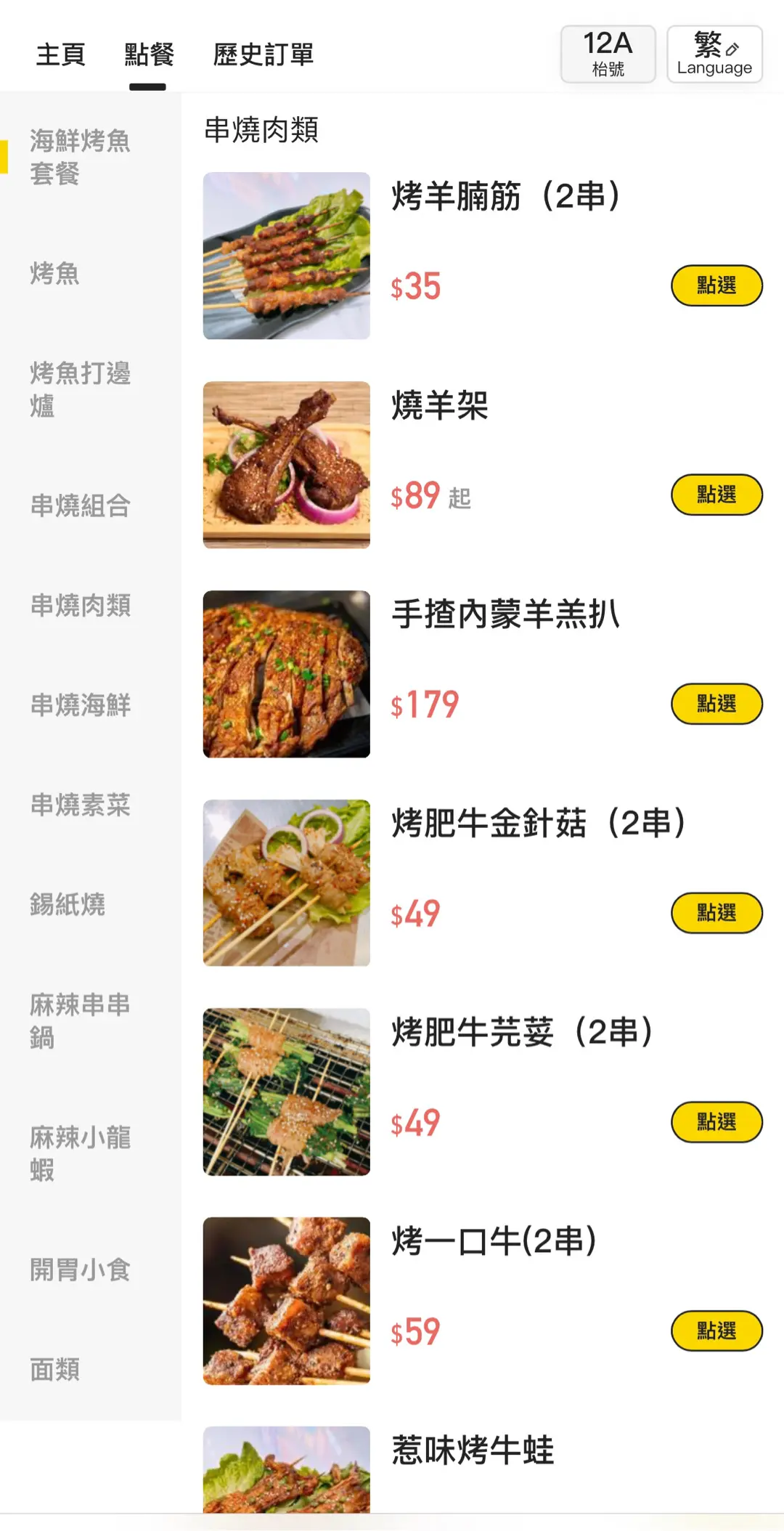Jump to 串燒海鮮 category
This screenshot has height=1531, width=784.
click(80, 705)
